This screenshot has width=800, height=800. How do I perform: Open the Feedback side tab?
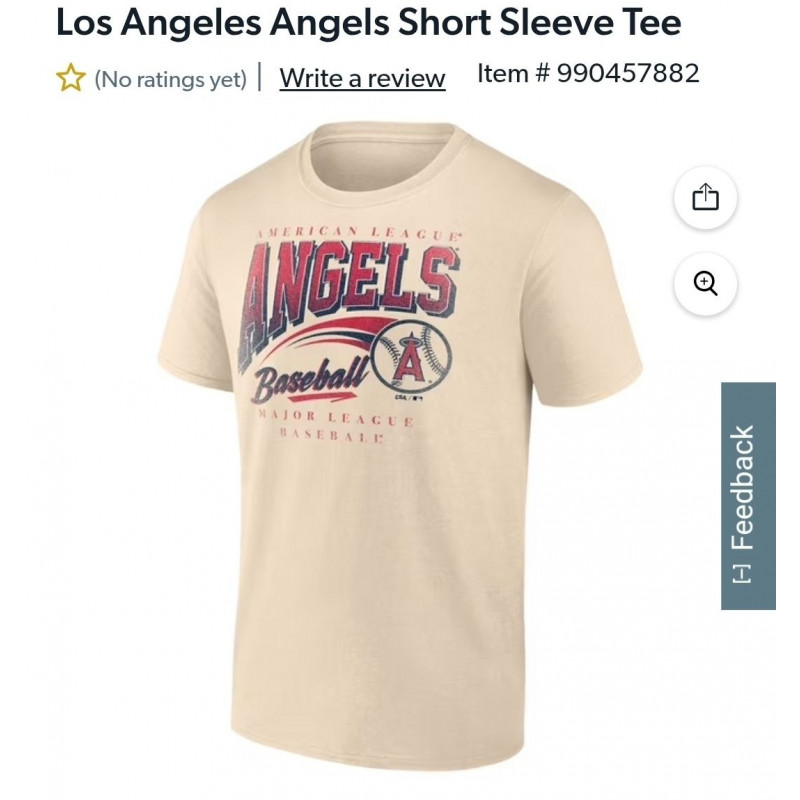748,496
